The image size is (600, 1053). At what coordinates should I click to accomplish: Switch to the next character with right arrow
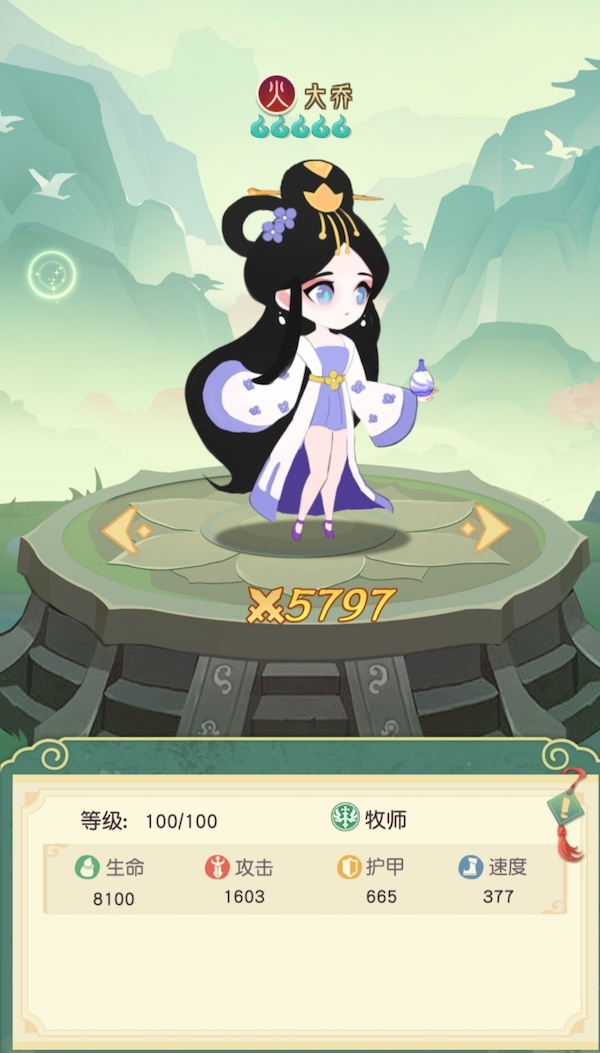click(485, 528)
